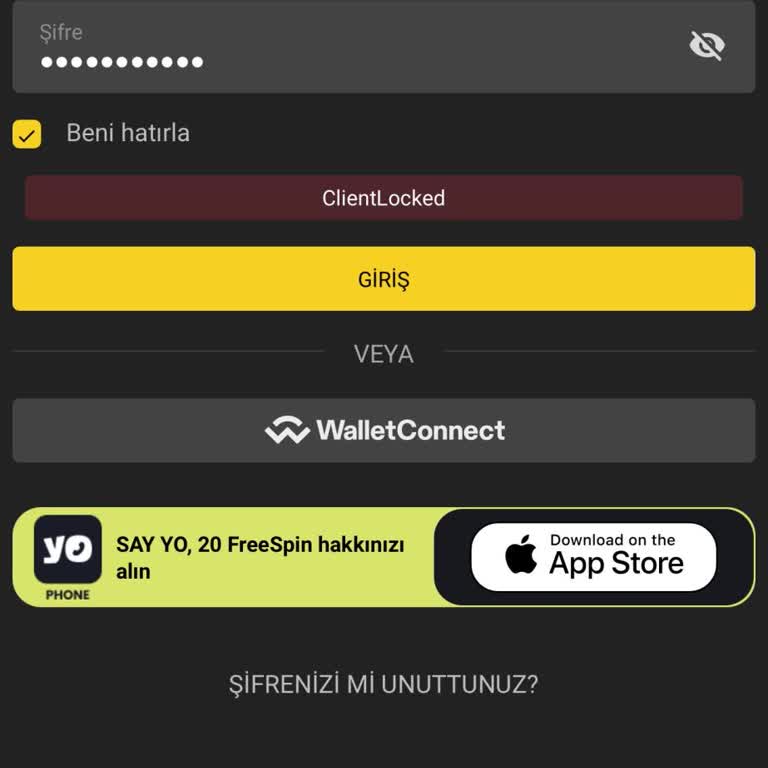Viewport: 768px width, 768px height.
Task: Uncheck the Beni hatırla checkbox
Action: (27, 134)
